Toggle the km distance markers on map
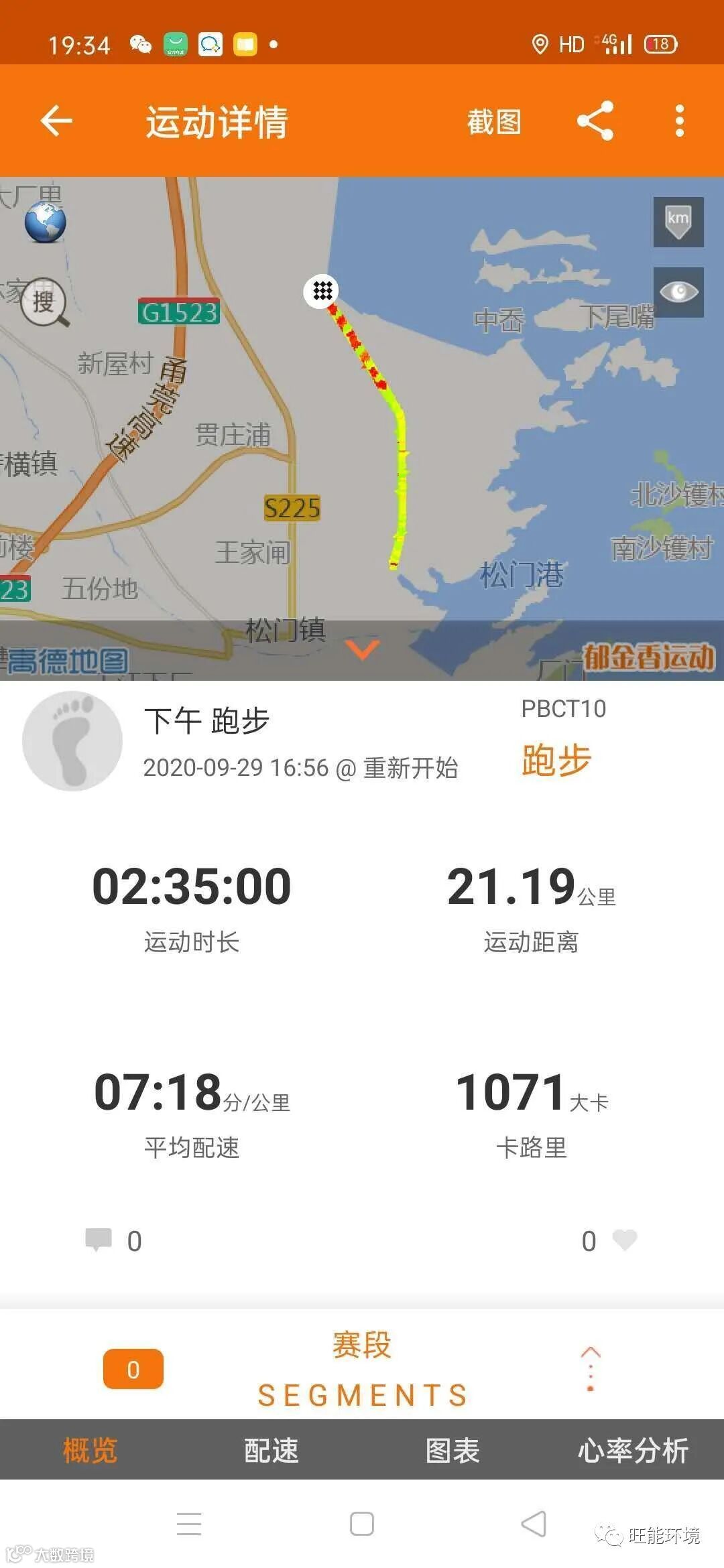 pos(678,222)
